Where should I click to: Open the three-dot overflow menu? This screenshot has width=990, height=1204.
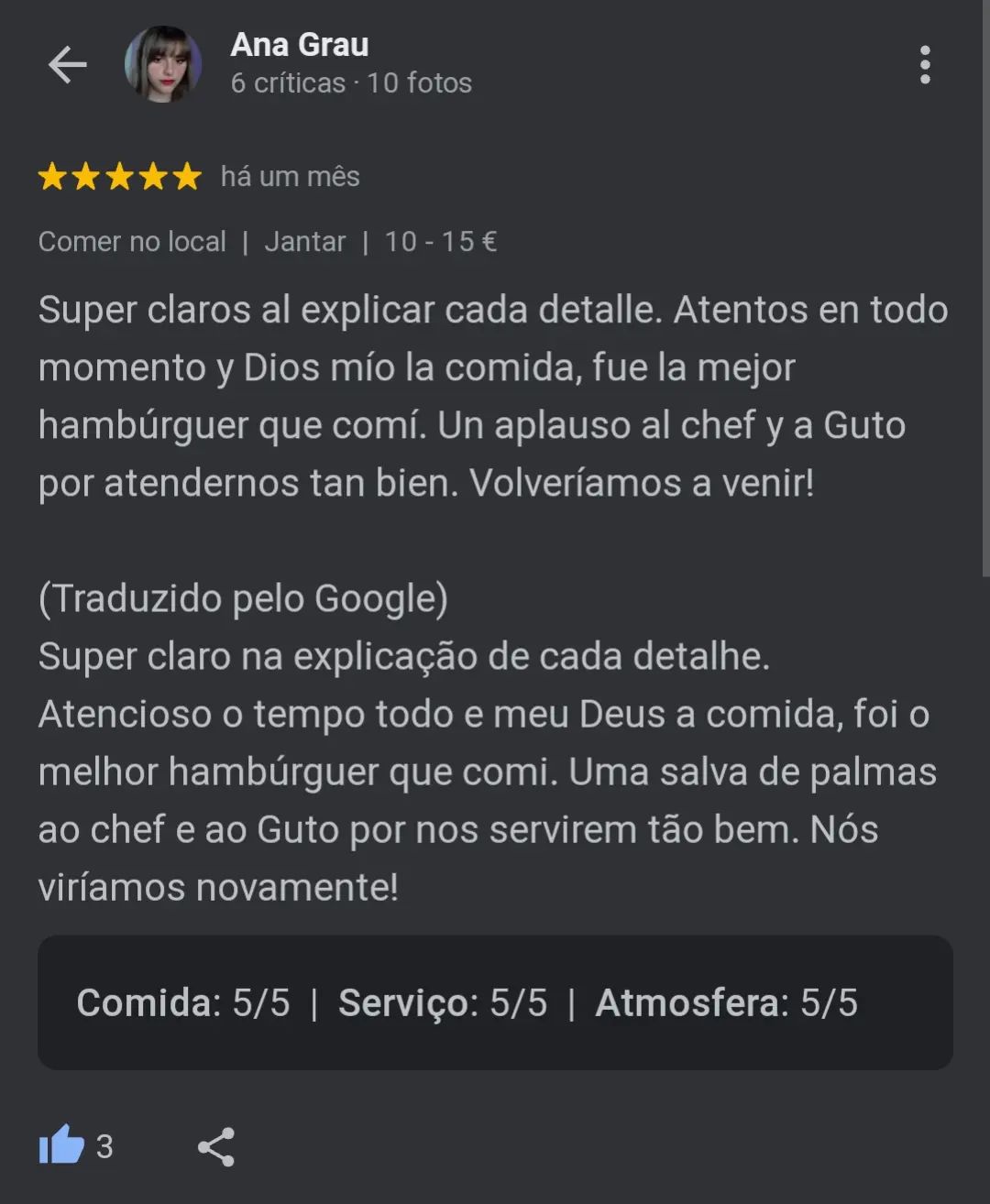point(924,65)
